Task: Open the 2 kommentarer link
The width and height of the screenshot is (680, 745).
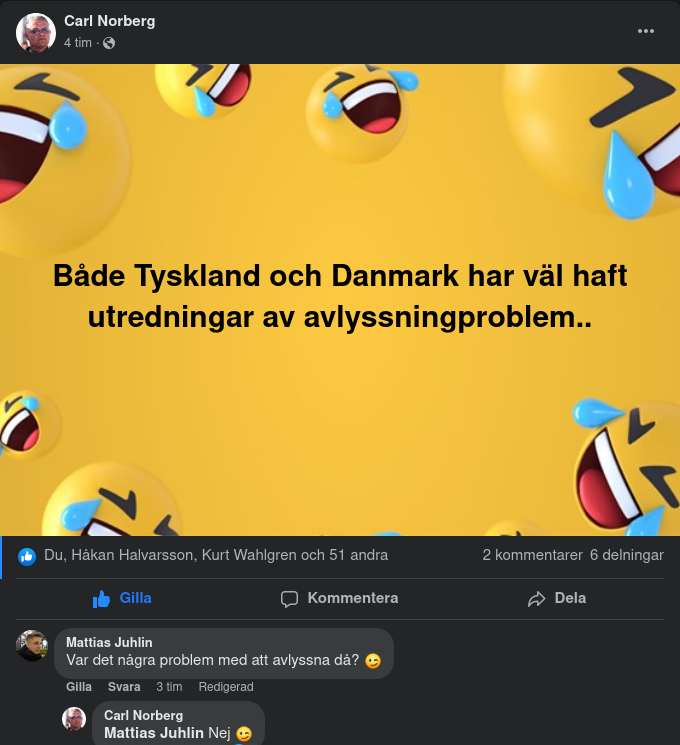Action: click(530, 555)
